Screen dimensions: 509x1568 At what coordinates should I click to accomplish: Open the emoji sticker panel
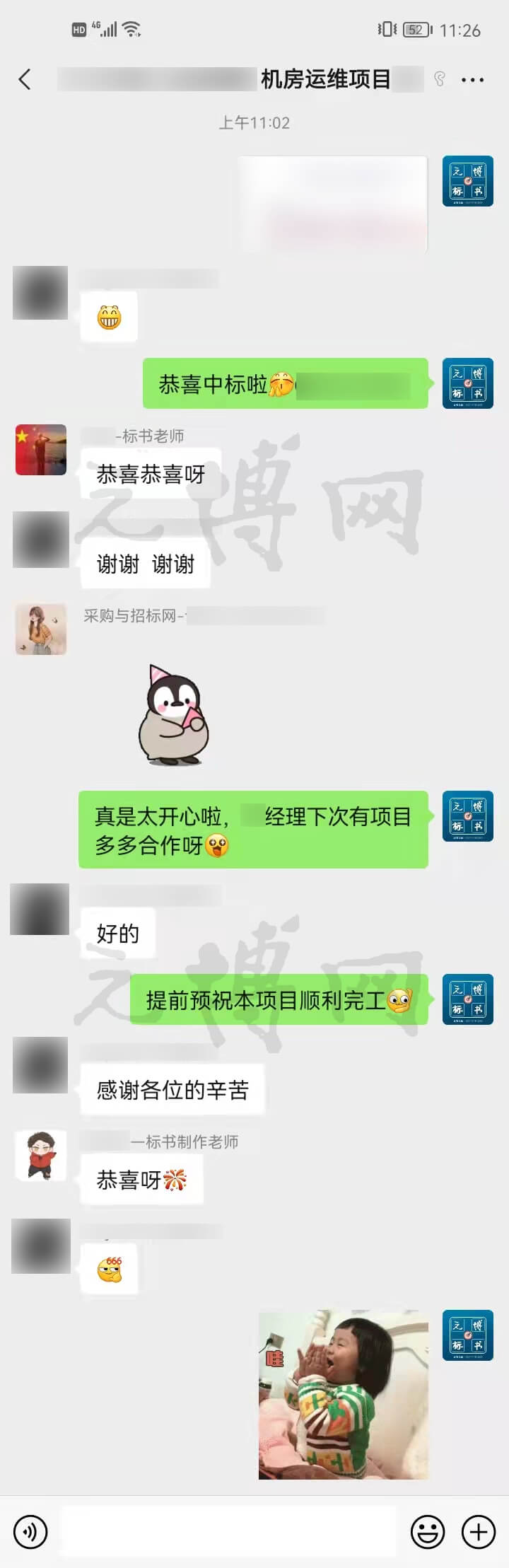(428, 1532)
